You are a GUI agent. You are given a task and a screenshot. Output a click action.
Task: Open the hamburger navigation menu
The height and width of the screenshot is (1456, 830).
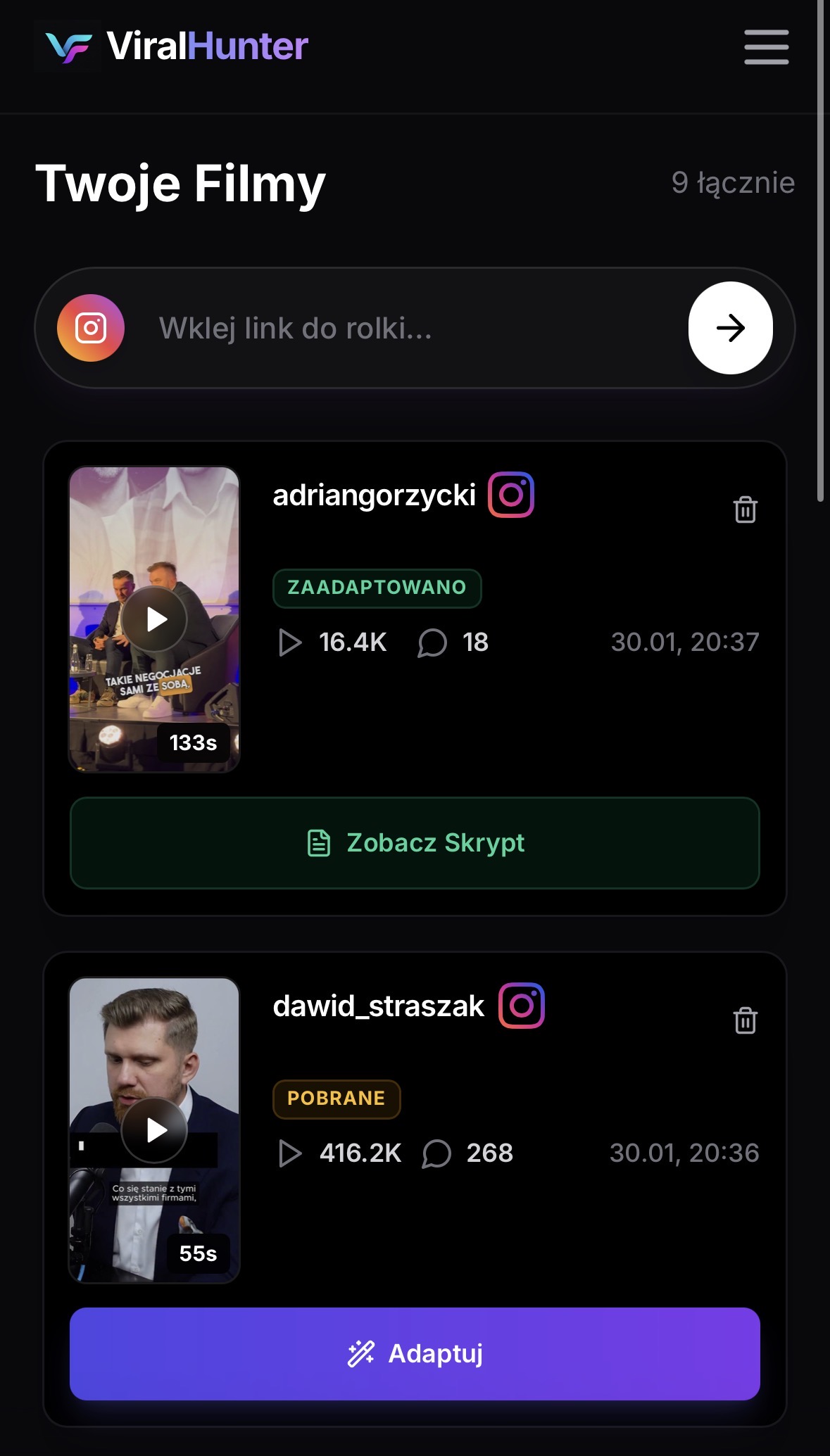[766, 48]
